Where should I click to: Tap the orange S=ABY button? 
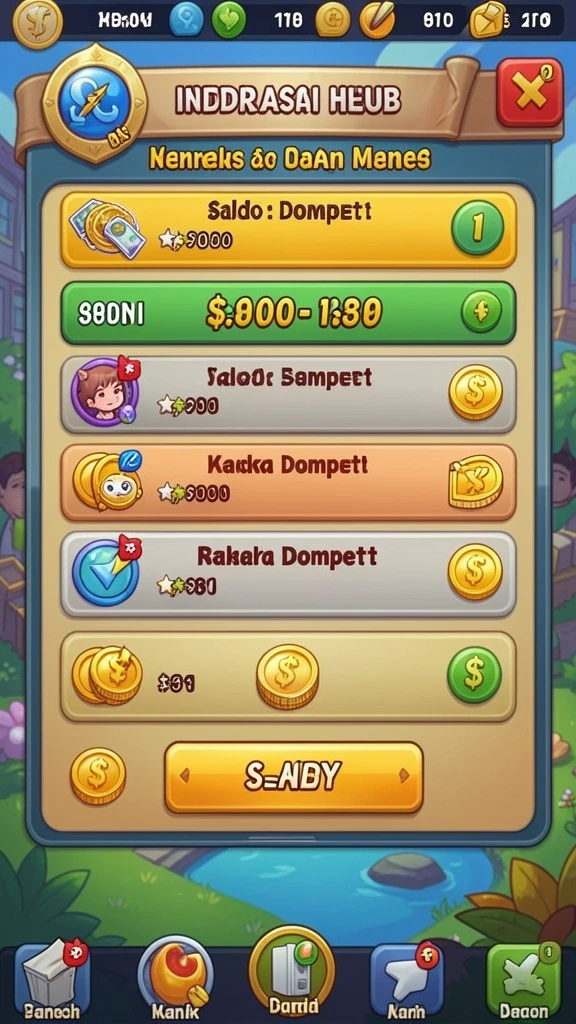coord(293,777)
